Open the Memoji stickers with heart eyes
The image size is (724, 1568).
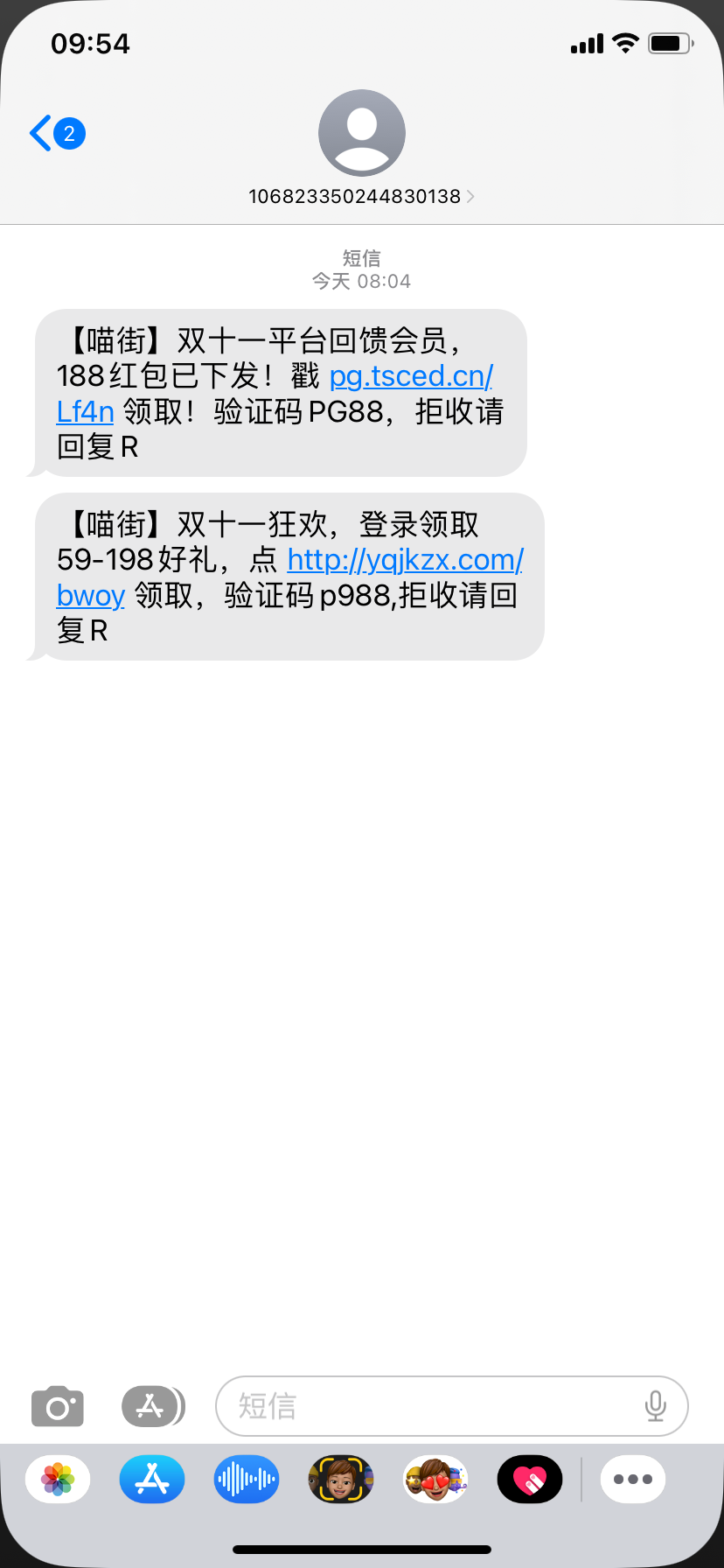(x=435, y=1480)
